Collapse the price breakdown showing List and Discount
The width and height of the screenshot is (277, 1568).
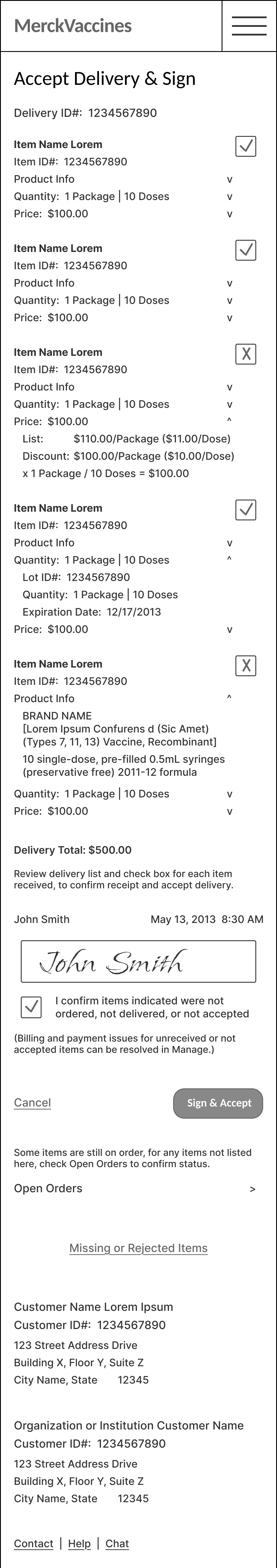(x=229, y=420)
